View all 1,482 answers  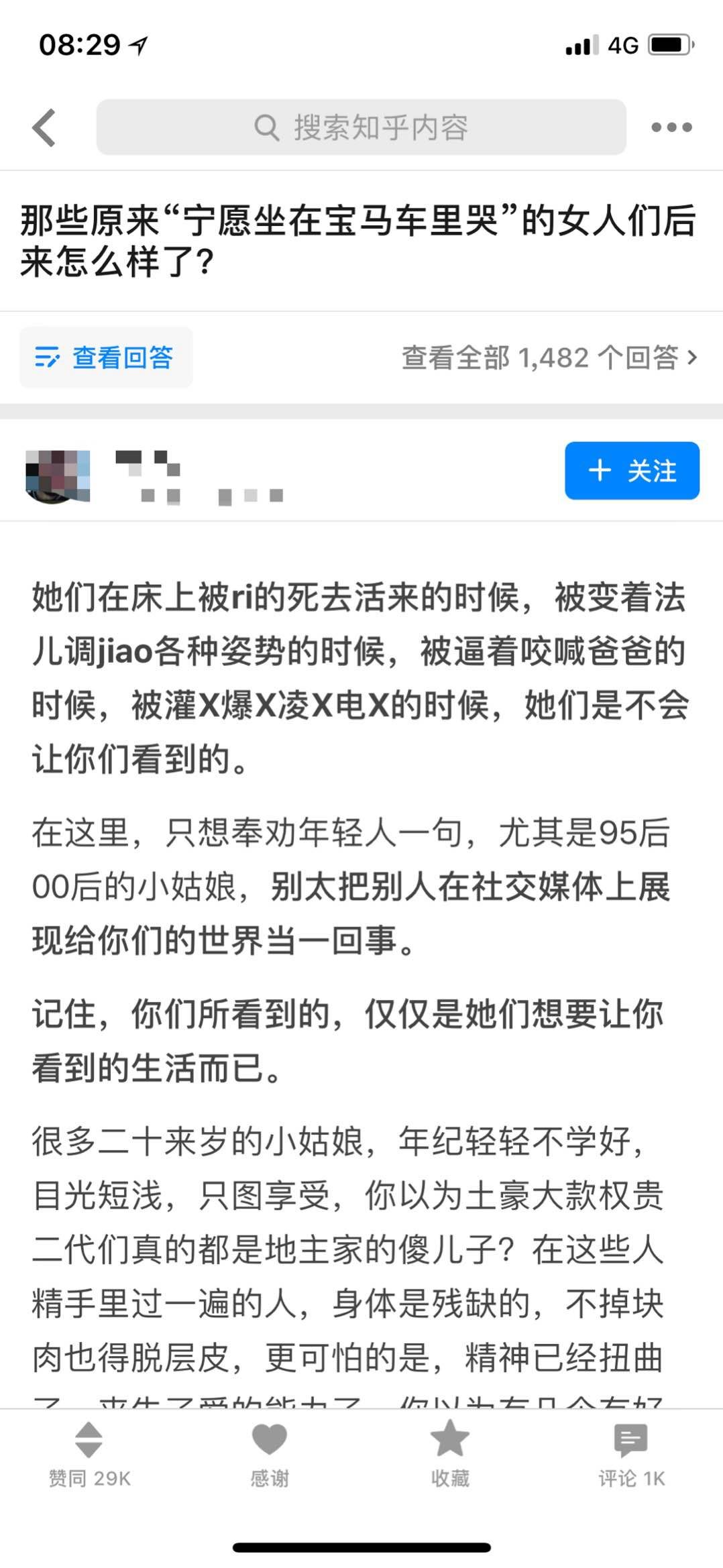pyautogui.click(x=549, y=357)
